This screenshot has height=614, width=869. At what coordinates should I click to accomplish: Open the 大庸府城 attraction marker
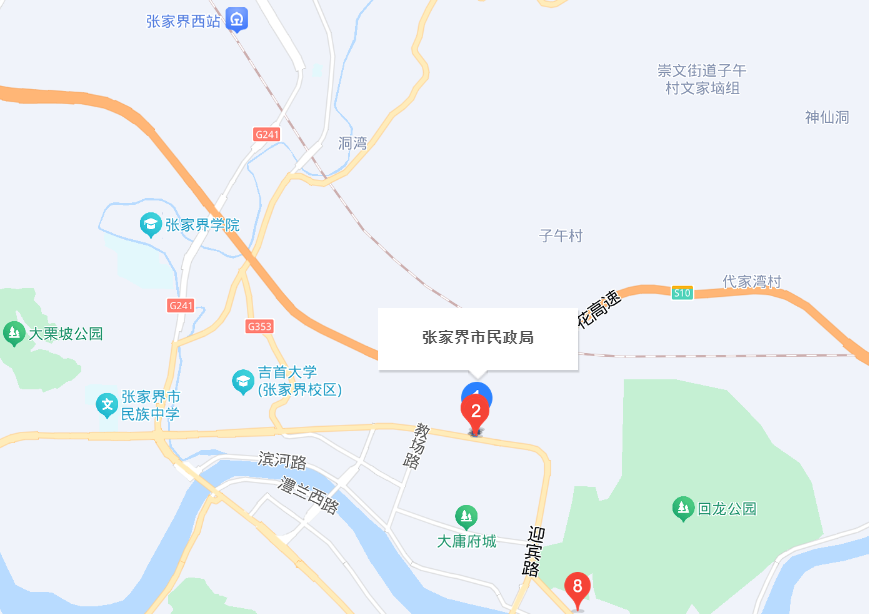467,518
